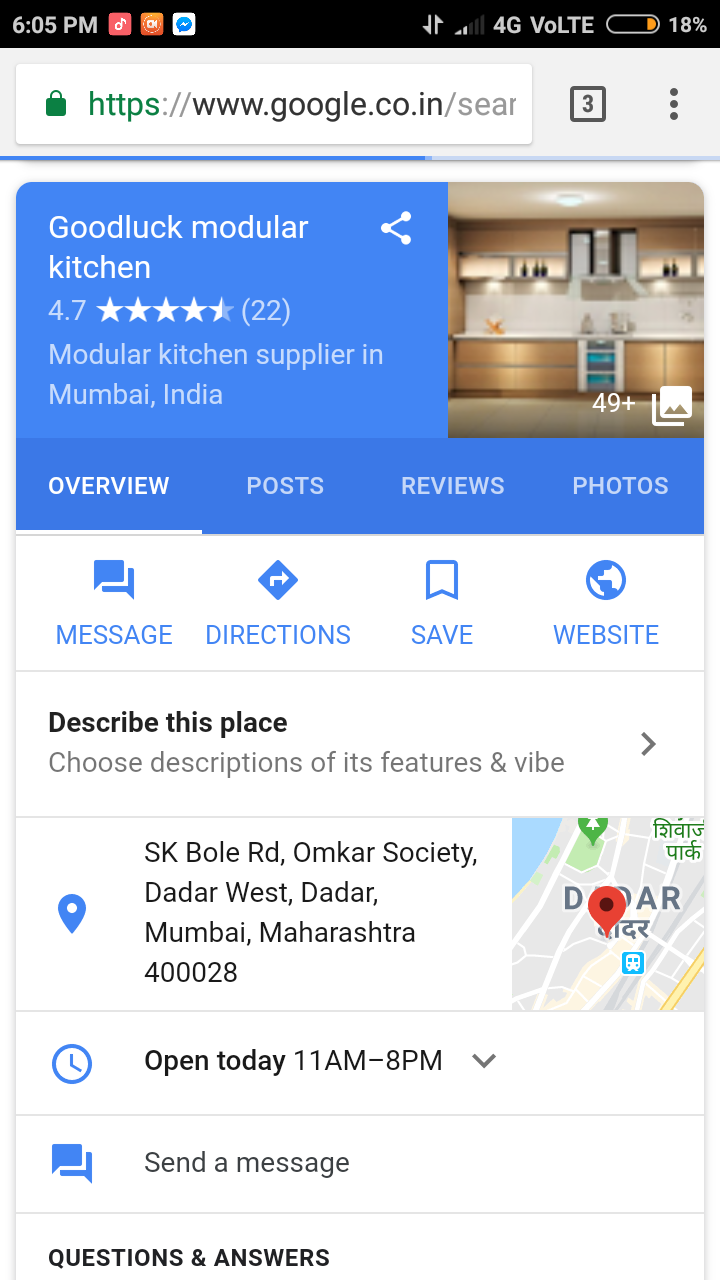Expand the opening hours

coord(484,1061)
